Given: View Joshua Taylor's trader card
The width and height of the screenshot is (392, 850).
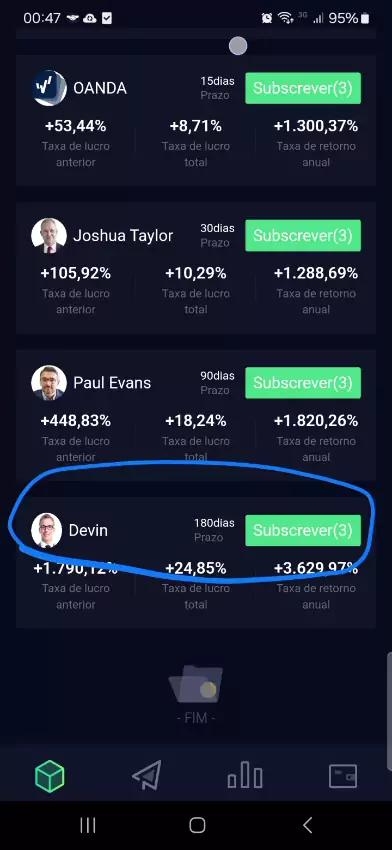Looking at the screenshot, I should click(x=196, y=268).
